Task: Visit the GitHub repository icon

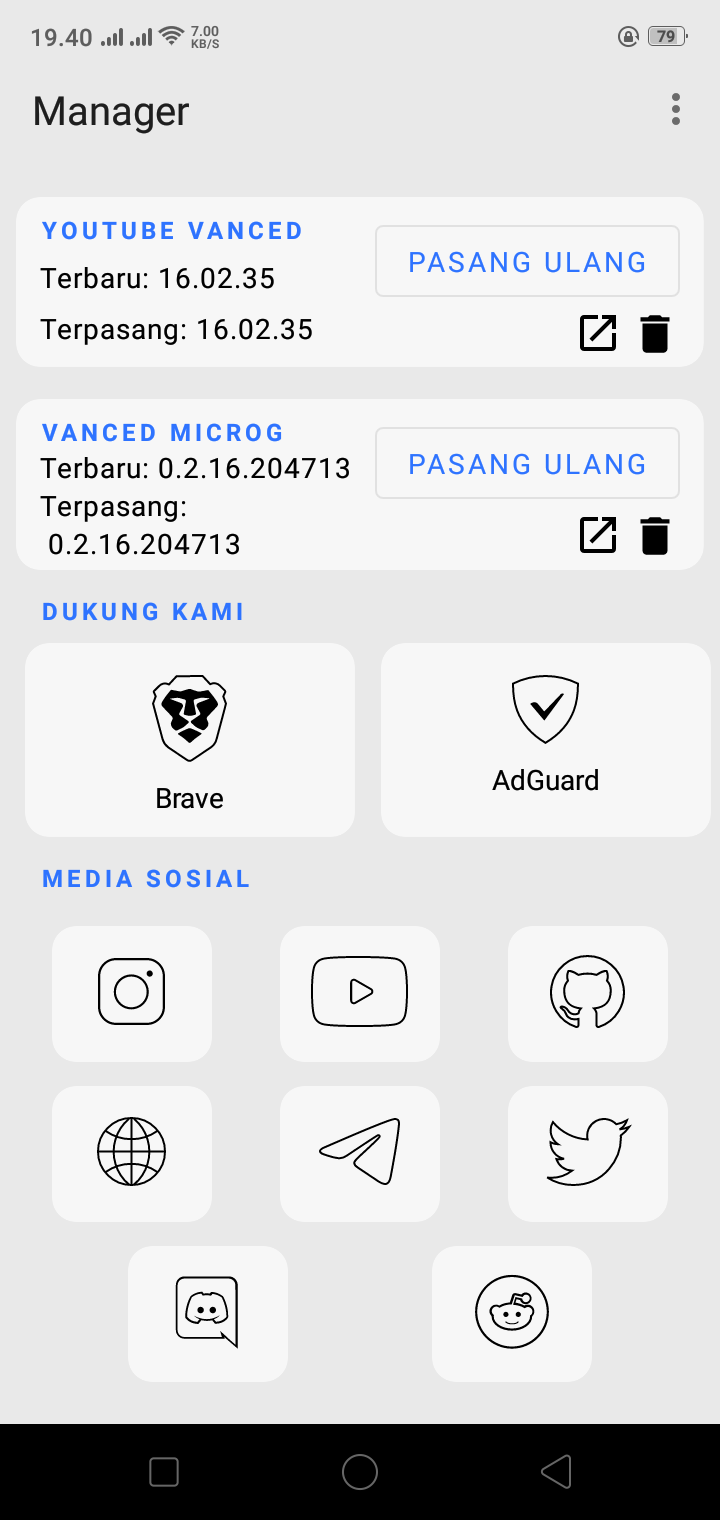Action: pyautogui.click(x=587, y=993)
